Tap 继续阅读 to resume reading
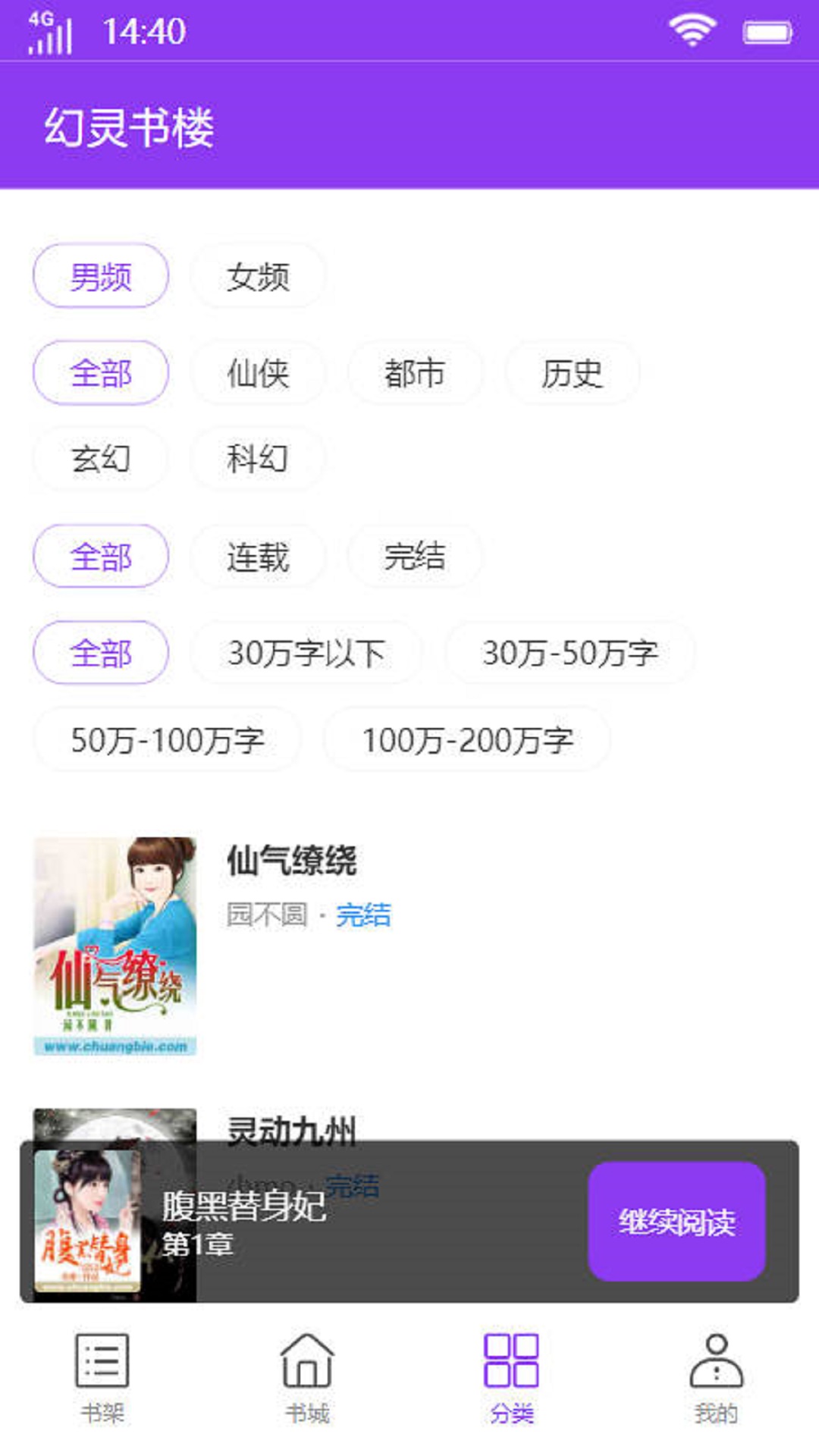 (x=676, y=1222)
